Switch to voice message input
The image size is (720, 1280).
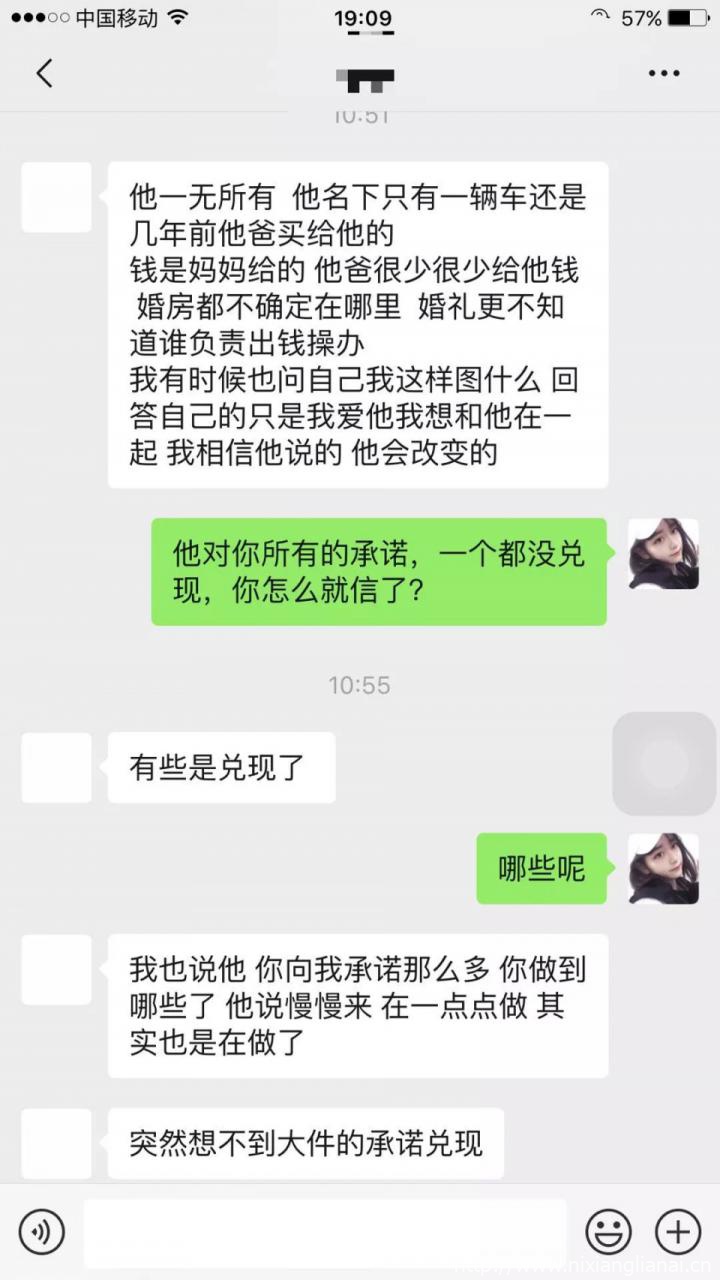tap(42, 1230)
